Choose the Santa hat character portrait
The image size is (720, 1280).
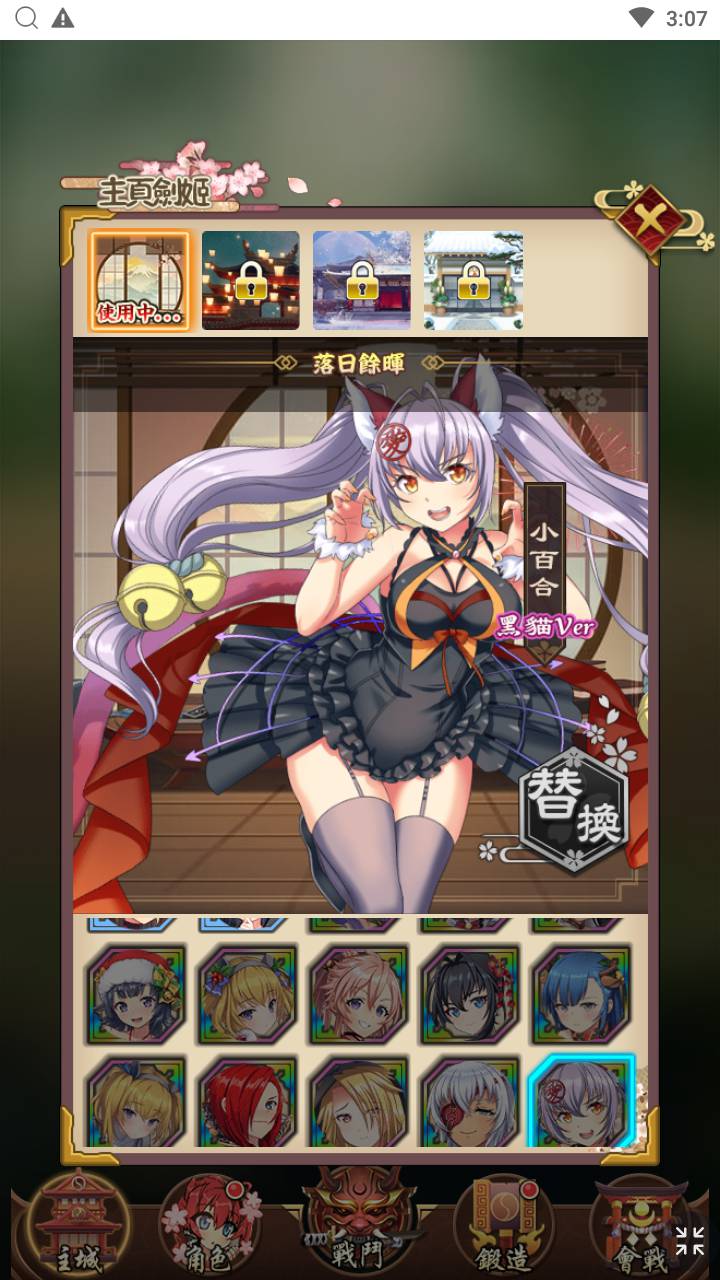point(136,994)
